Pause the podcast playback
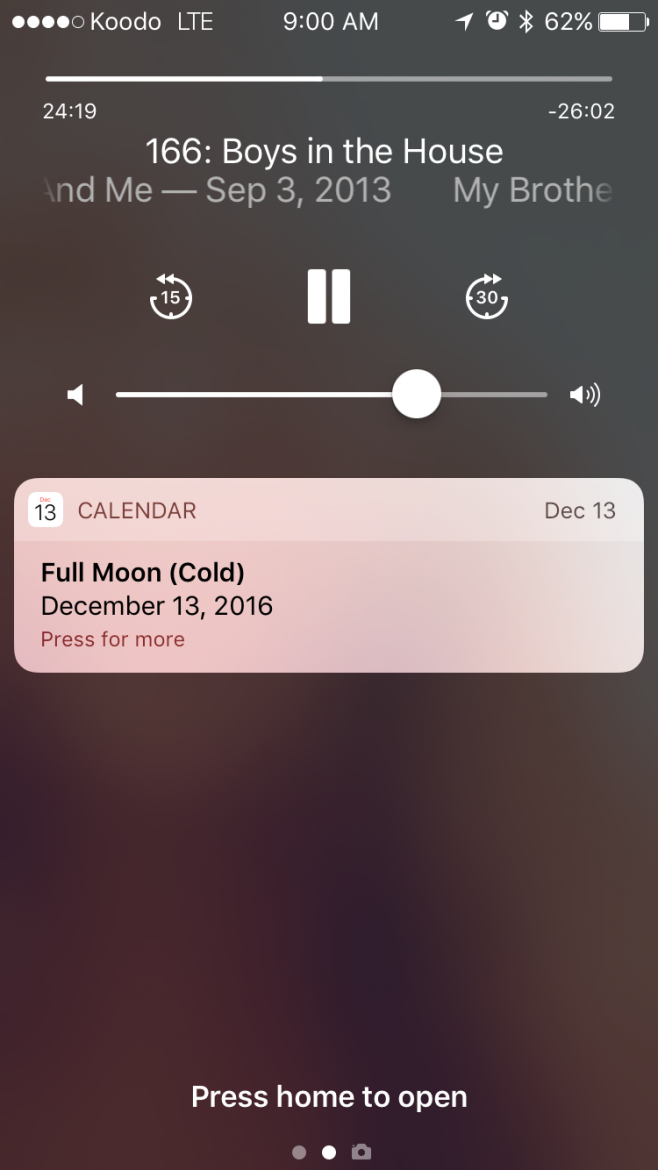The image size is (658, 1170). pyautogui.click(x=329, y=296)
